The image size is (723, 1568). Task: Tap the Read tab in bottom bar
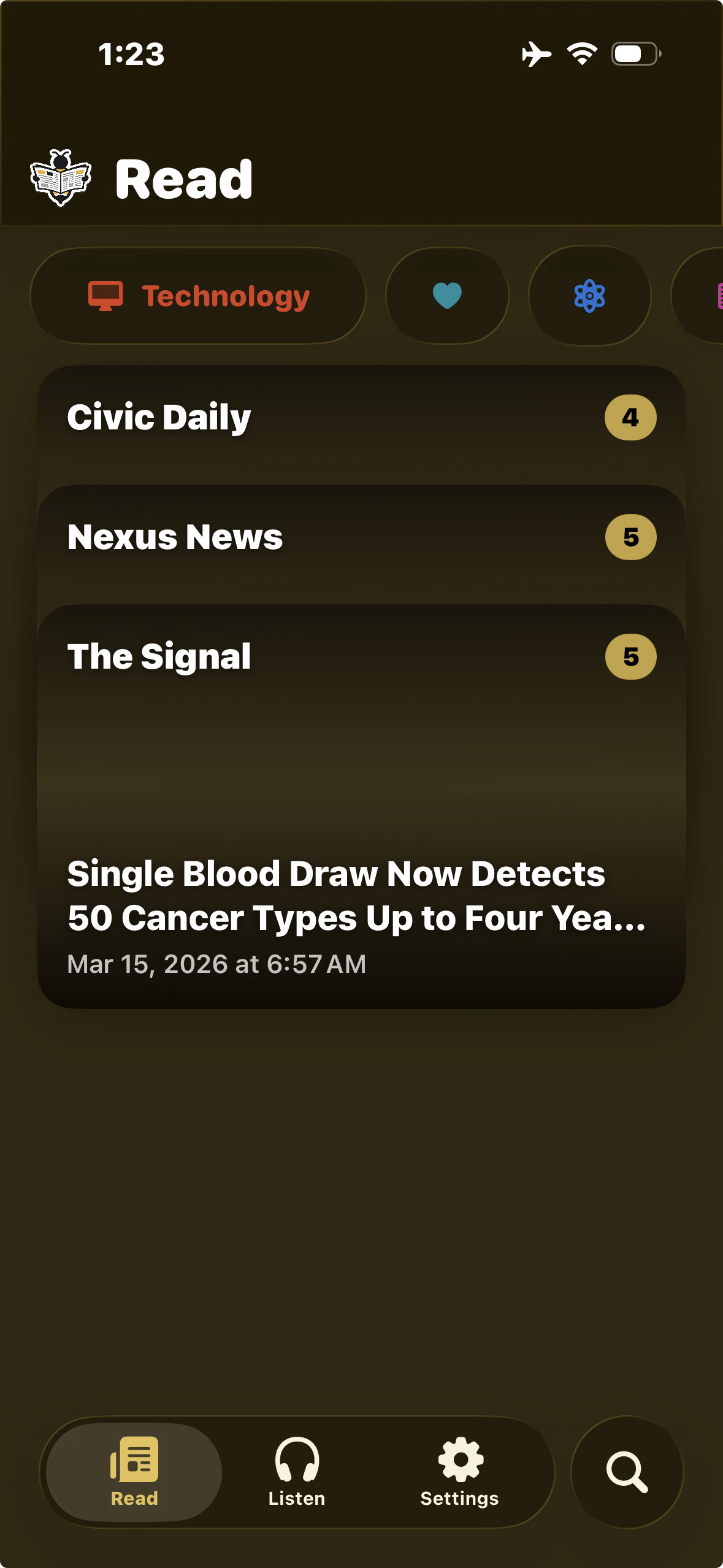pyautogui.click(x=134, y=1471)
